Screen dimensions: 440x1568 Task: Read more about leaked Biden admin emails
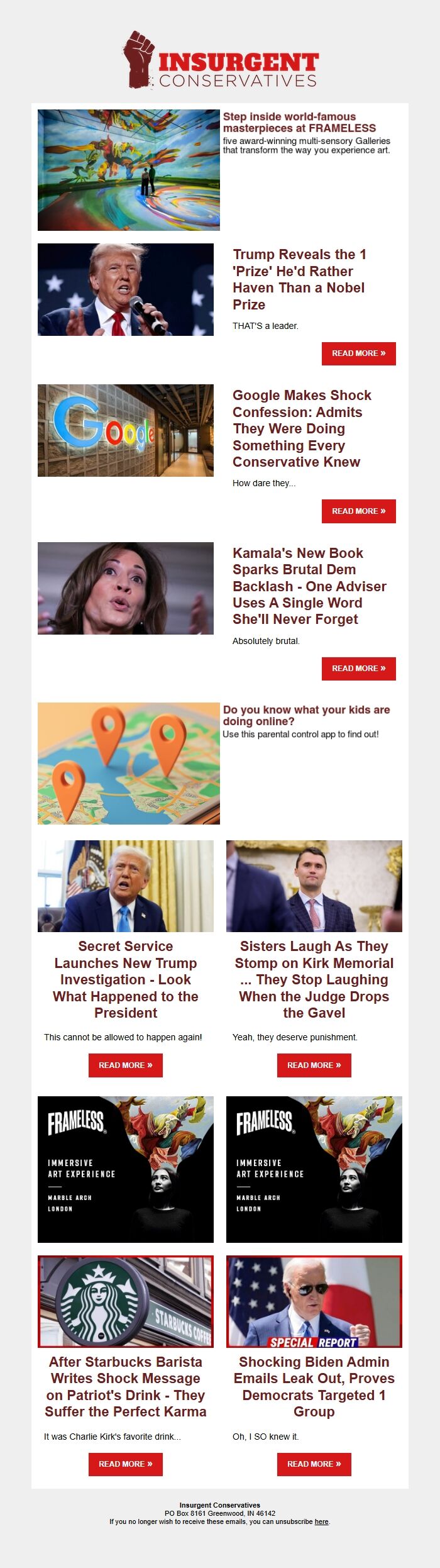[314, 1464]
